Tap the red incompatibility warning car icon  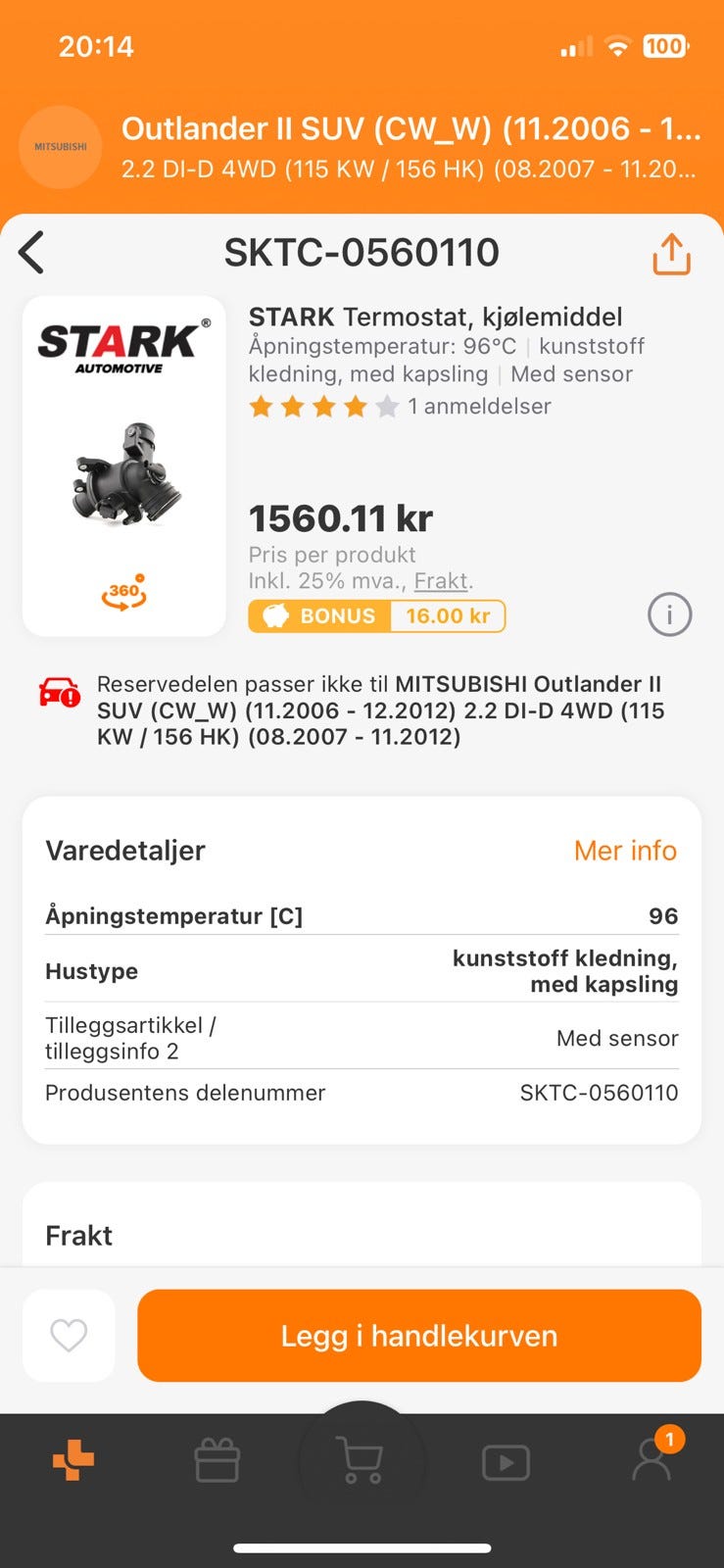58,690
